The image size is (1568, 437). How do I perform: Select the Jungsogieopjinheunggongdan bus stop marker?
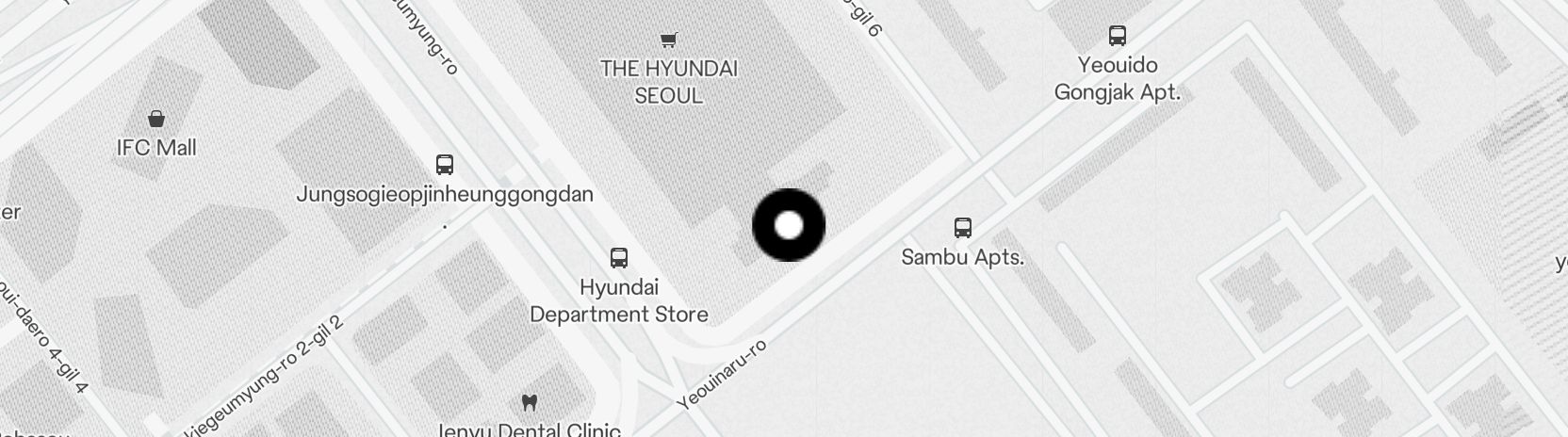pos(445,165)
